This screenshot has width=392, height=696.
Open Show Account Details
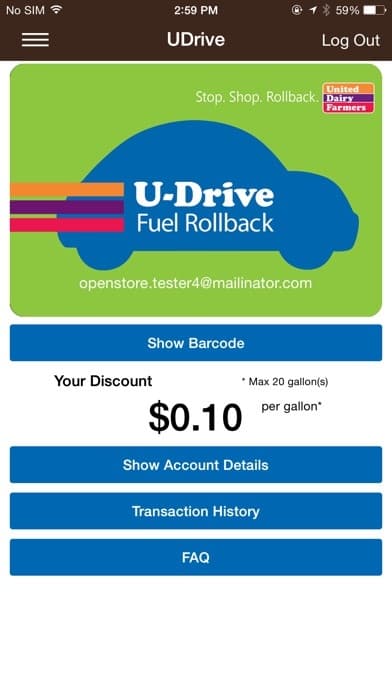point(196,465)
